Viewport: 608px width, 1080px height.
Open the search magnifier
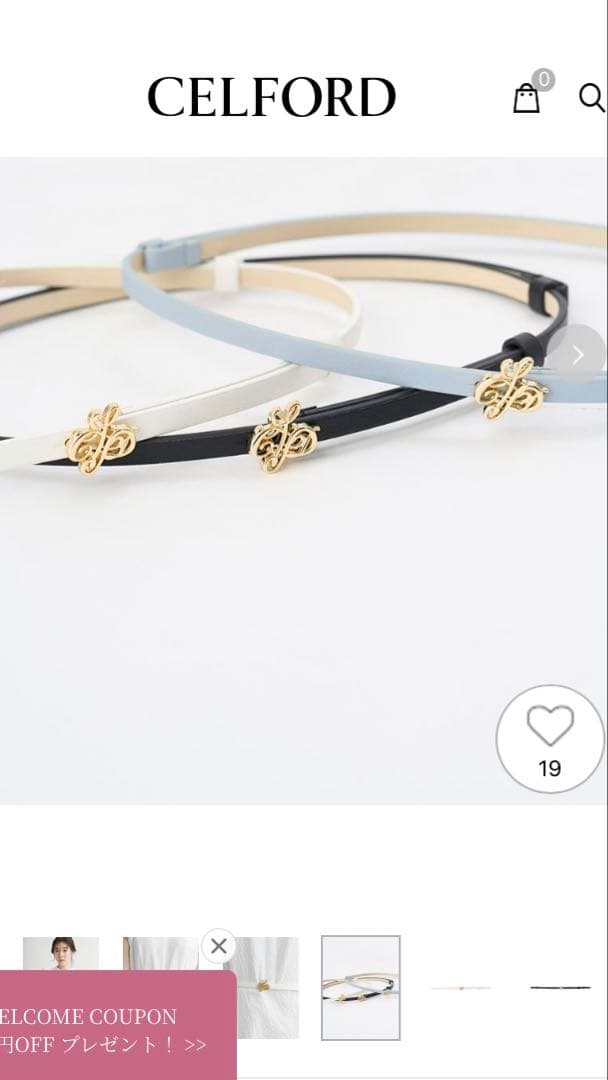591,97
